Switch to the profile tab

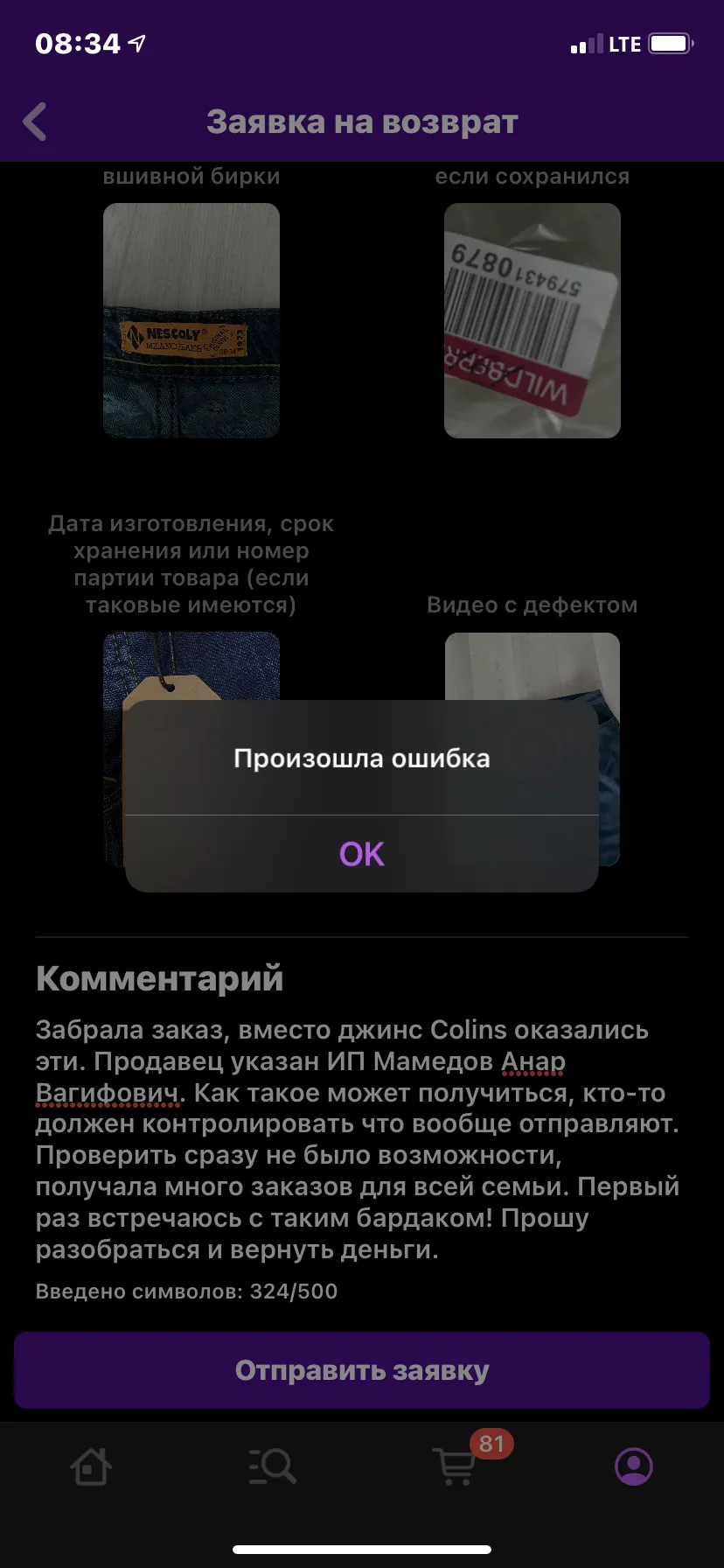pos(634,1466)
